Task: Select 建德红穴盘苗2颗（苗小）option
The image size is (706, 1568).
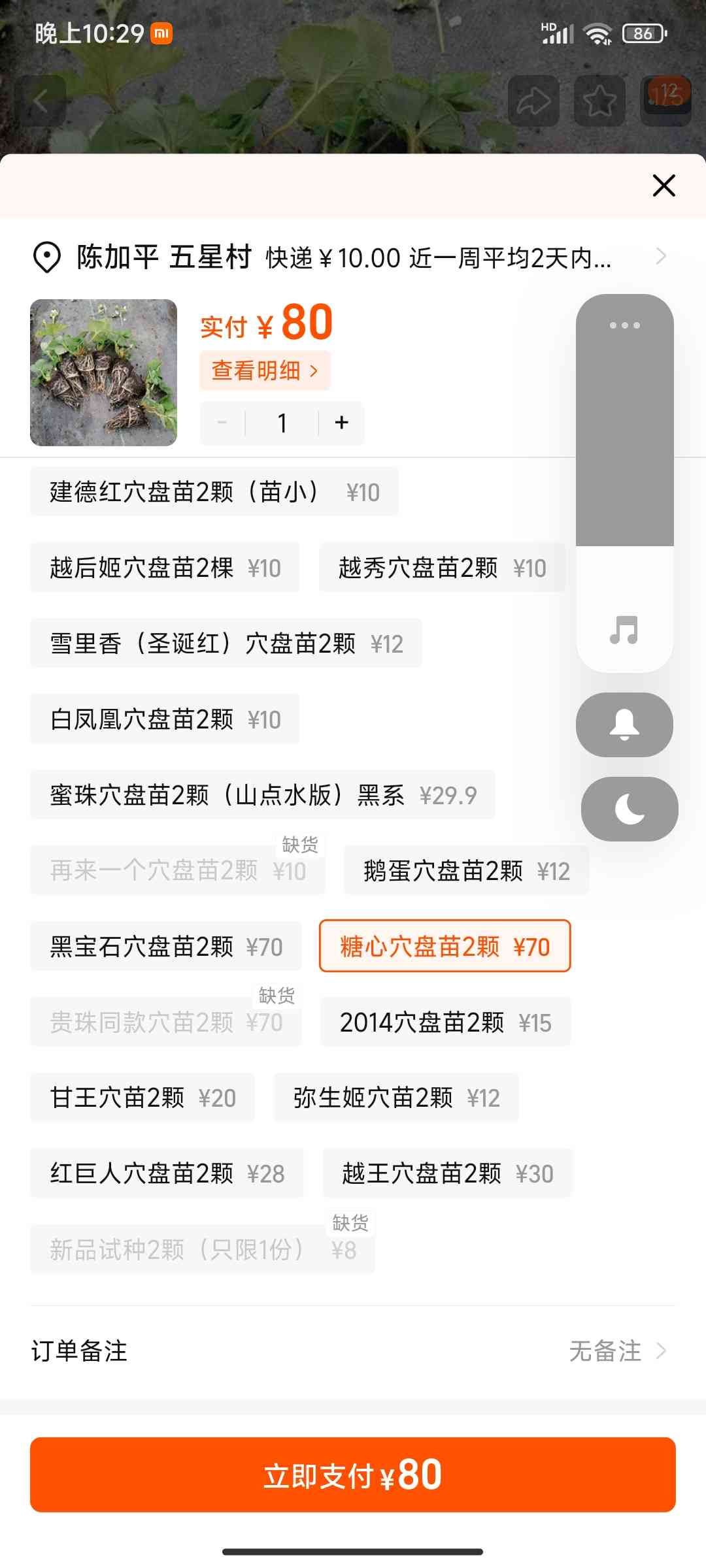Action: tap(214, 492)
